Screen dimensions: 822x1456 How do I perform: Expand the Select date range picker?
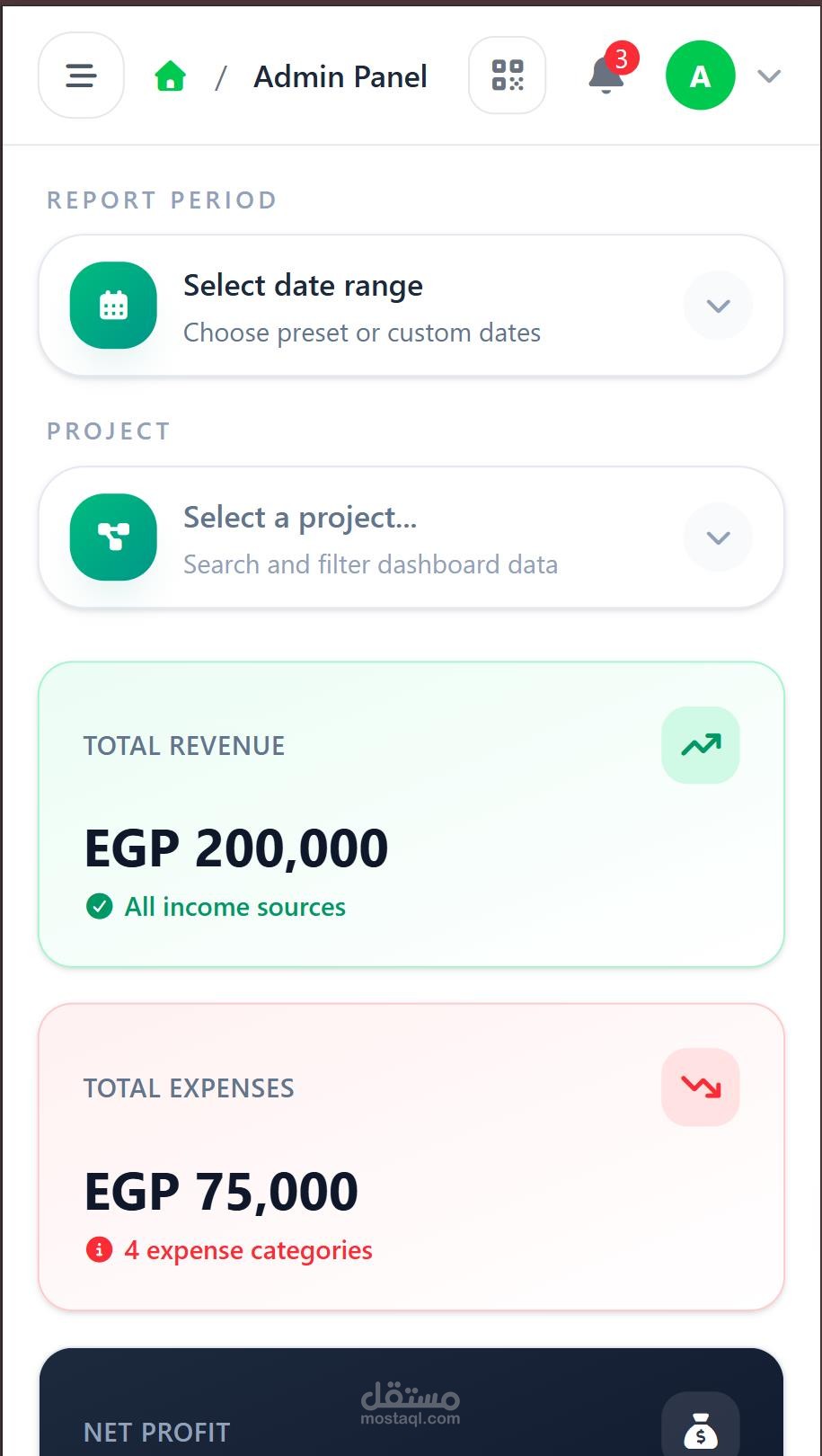(411, 306)
